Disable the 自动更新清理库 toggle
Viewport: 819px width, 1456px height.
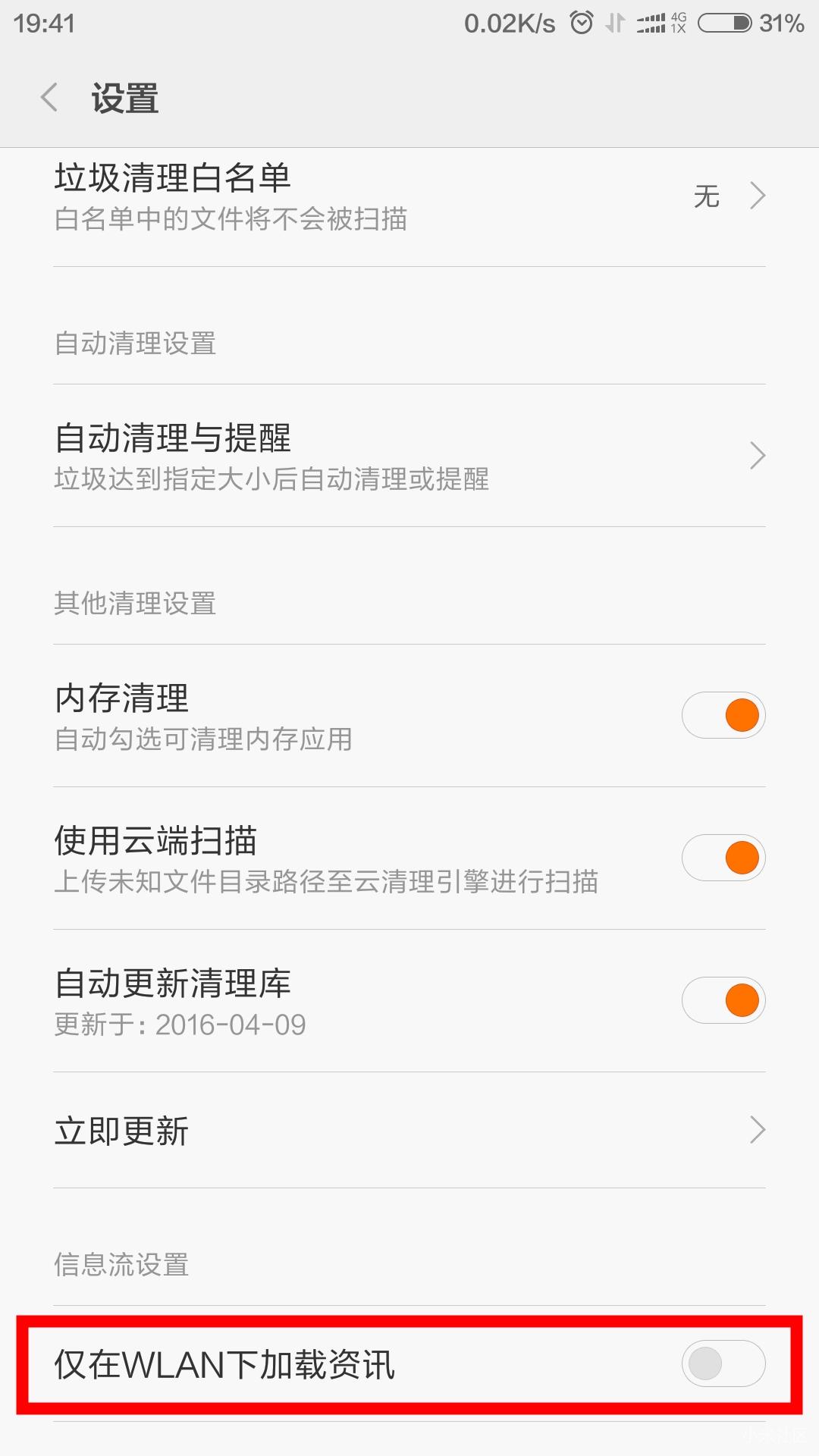pyautogui.click(x=723, y=1000)
